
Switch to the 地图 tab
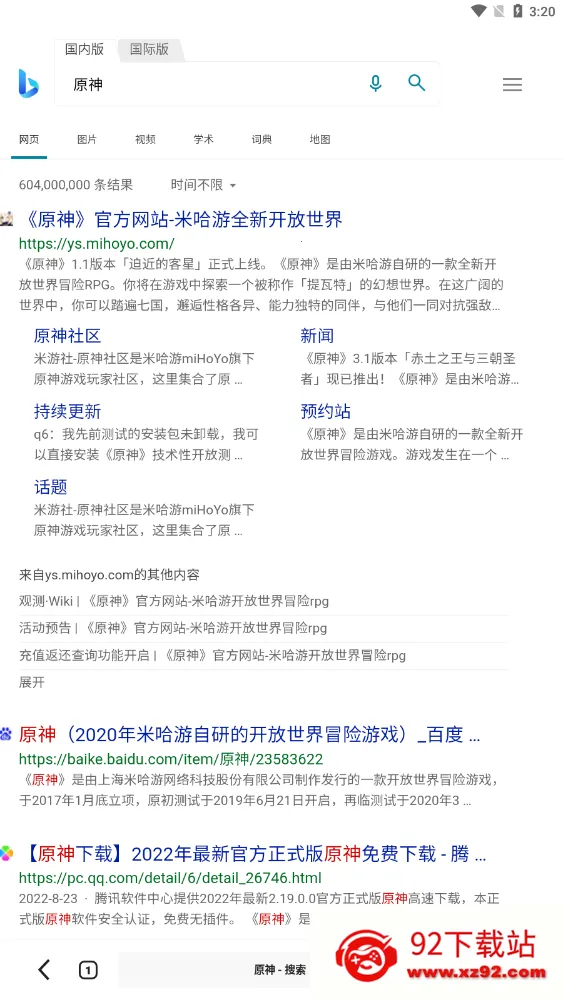320,139
